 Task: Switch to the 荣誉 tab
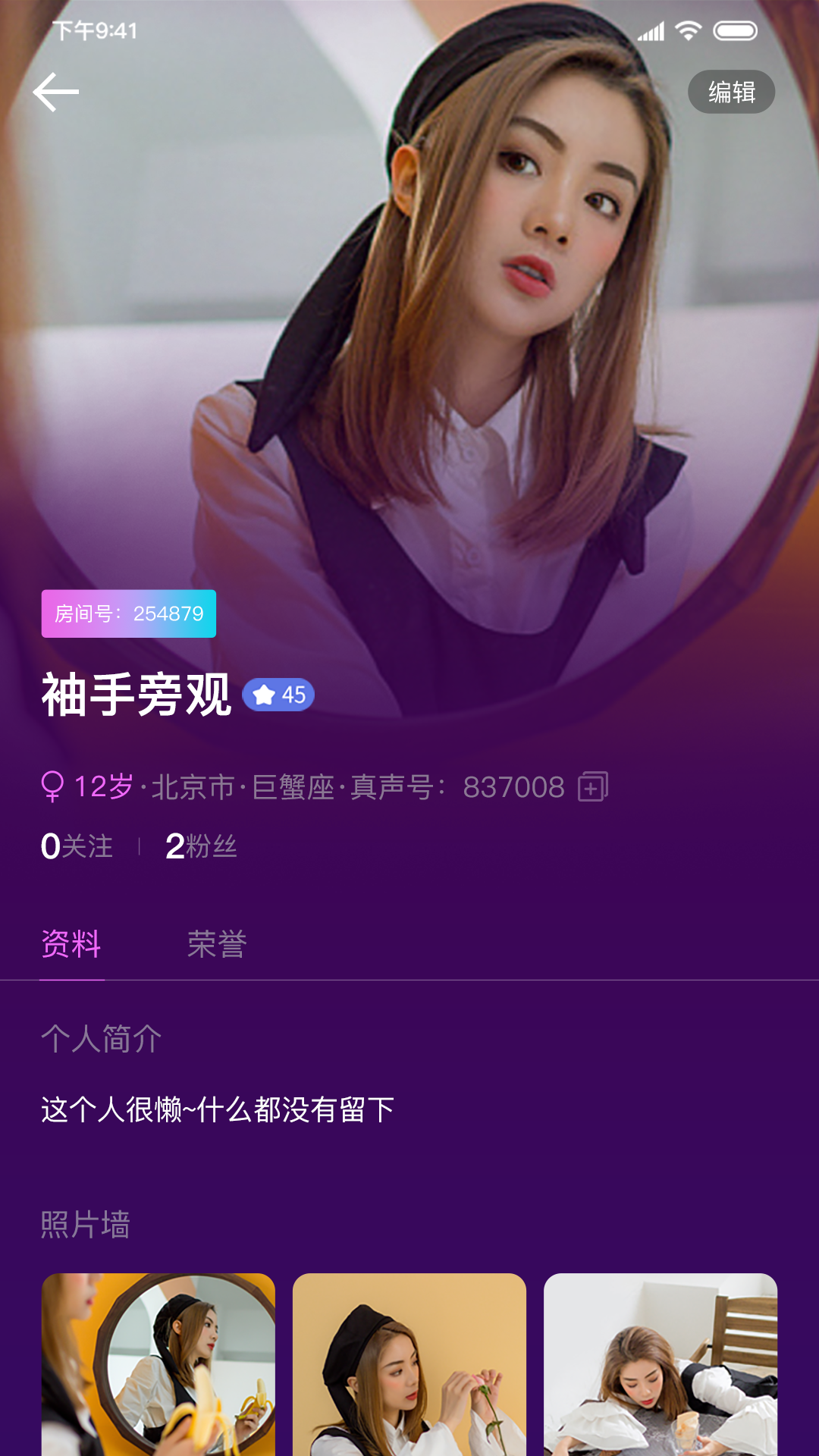point(217,945)
